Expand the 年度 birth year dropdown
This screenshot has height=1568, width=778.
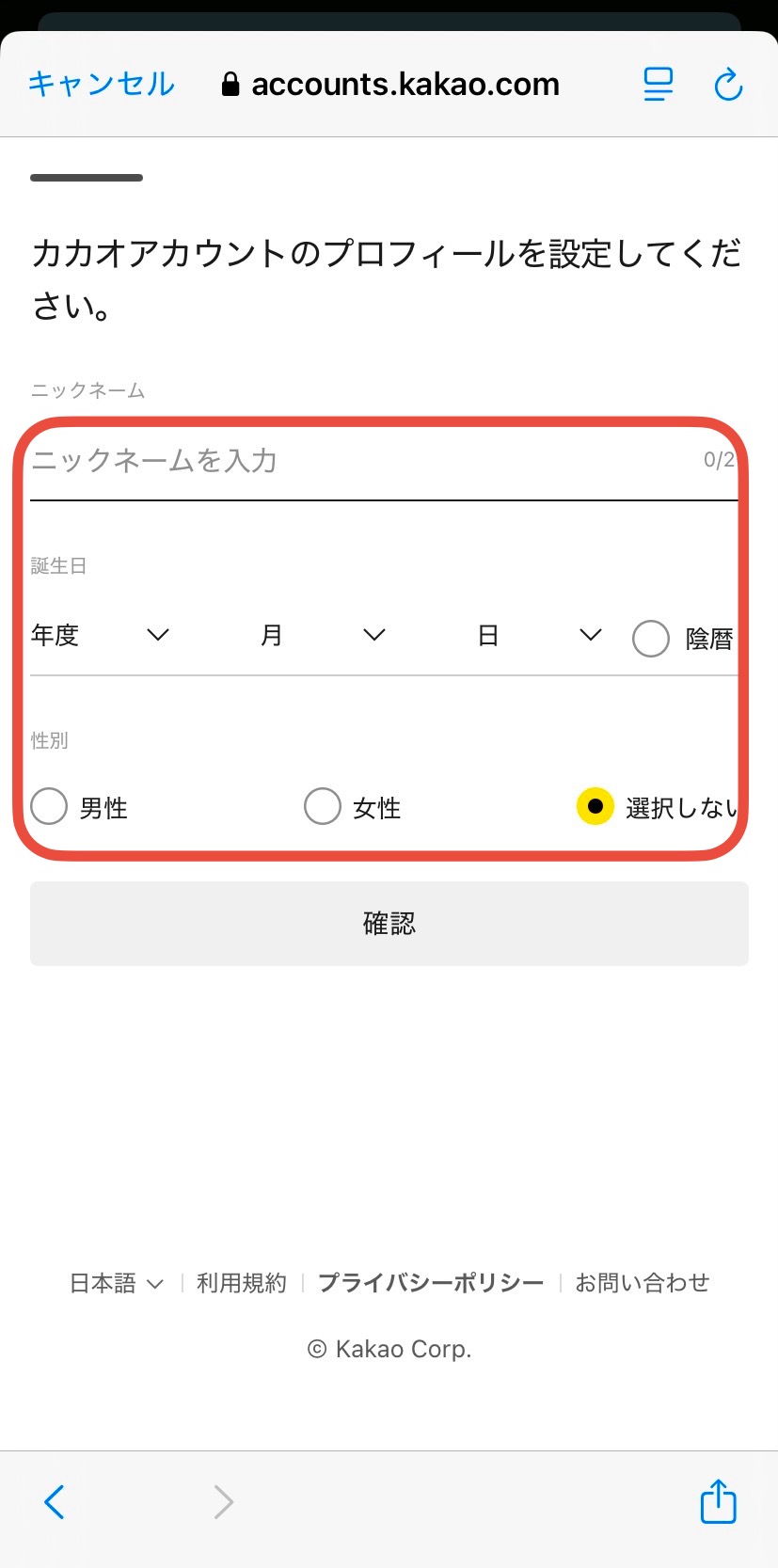[100, 636]
